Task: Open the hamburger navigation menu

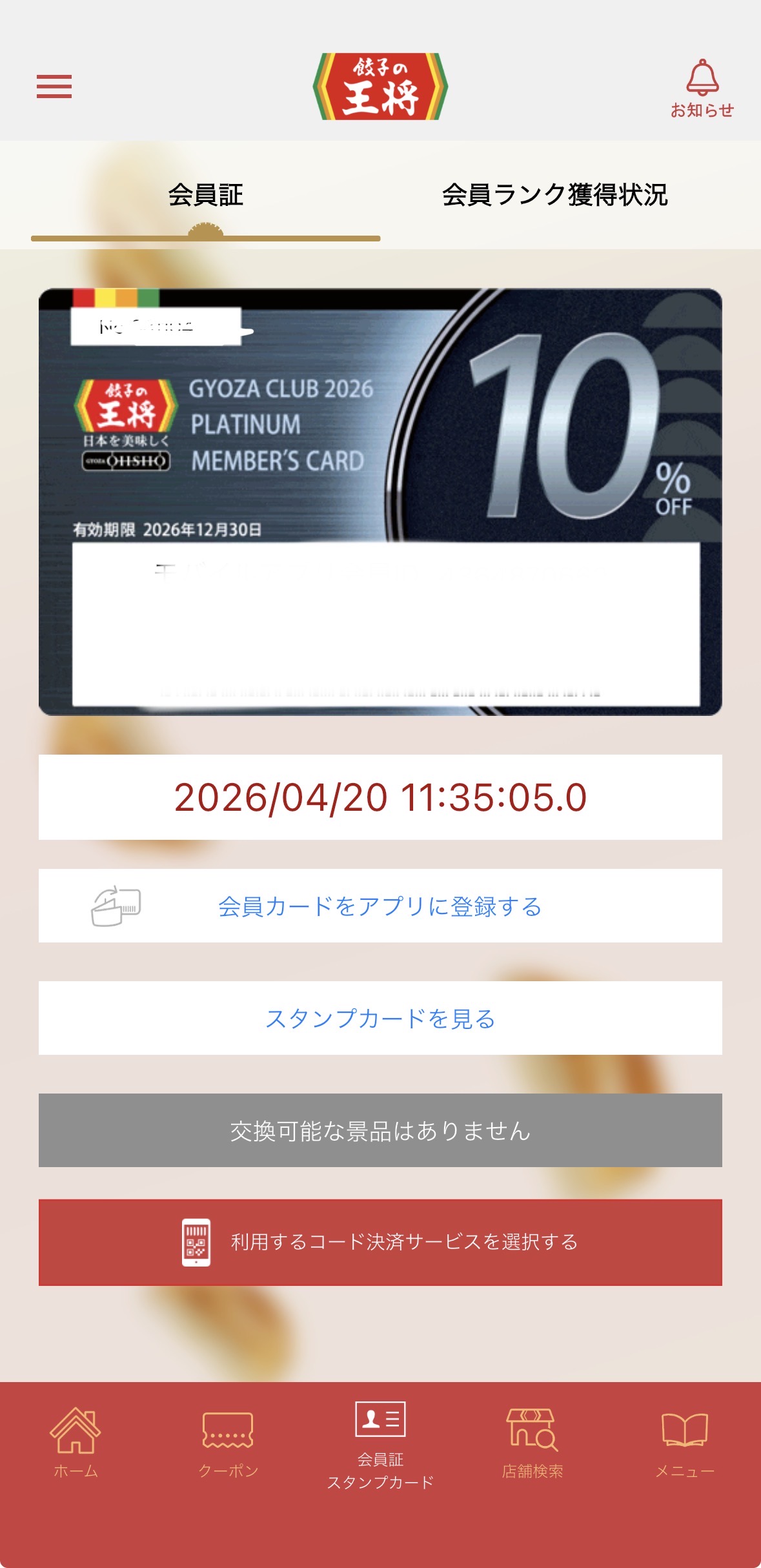Action: click(x=55, y=87)
